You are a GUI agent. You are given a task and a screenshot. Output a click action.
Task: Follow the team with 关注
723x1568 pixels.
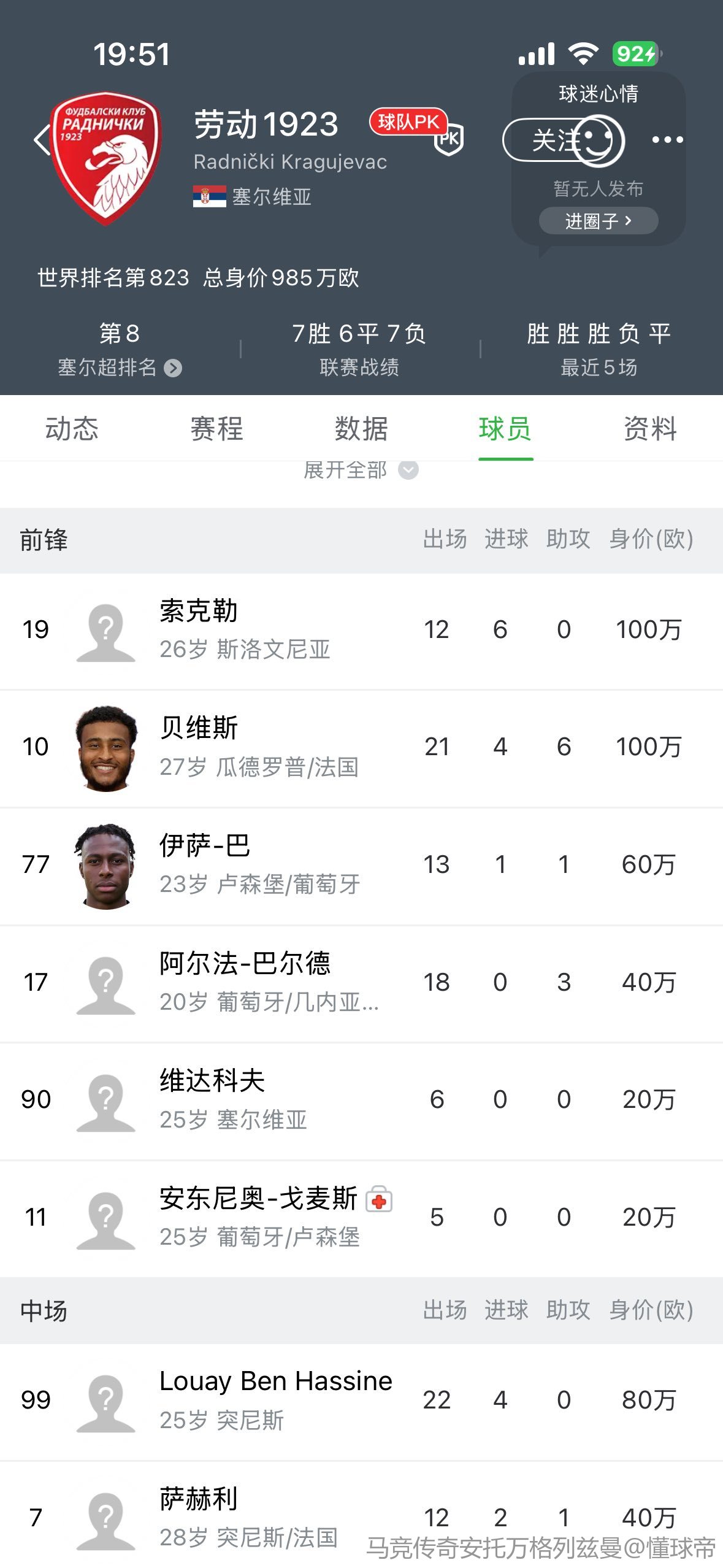tap(552, 140)
